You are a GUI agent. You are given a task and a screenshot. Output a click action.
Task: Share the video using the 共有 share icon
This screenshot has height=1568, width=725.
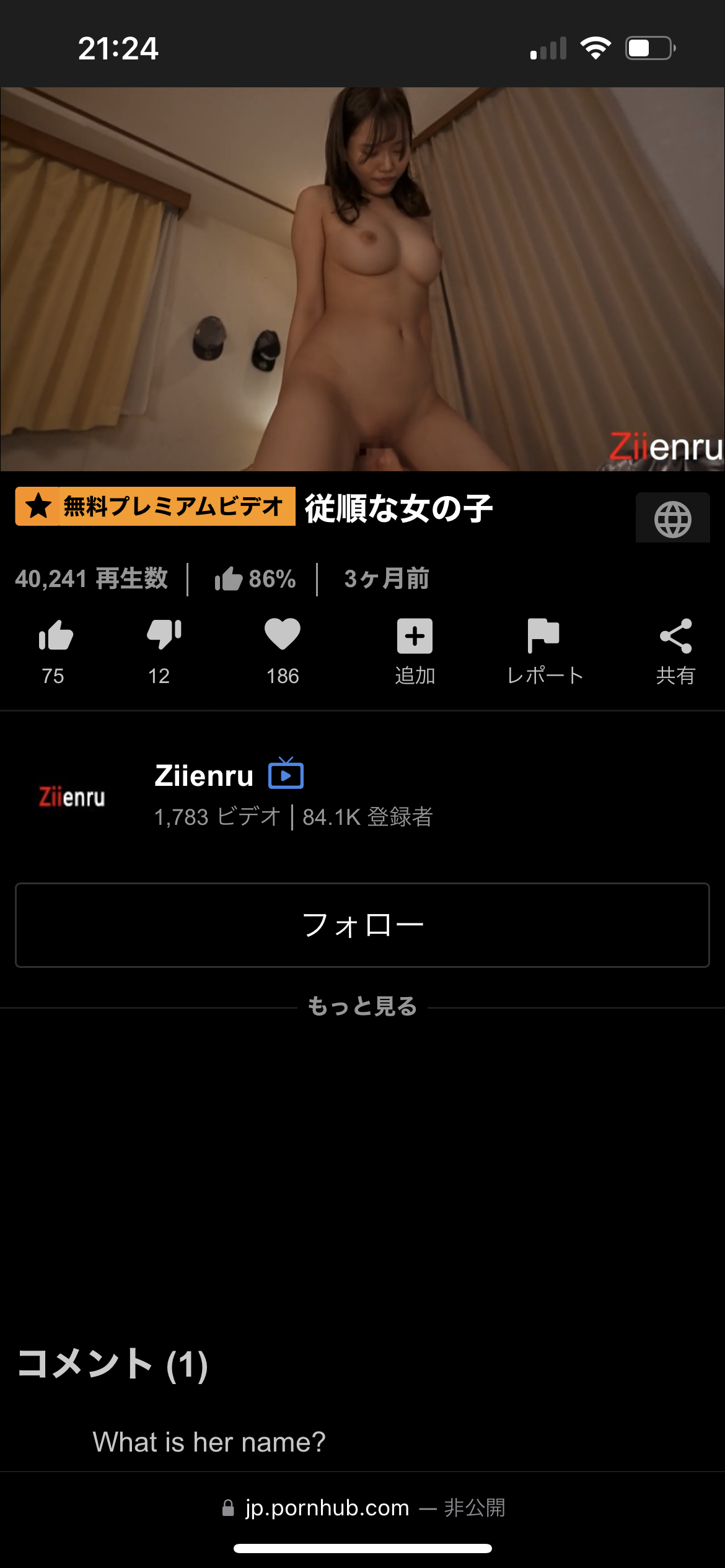(x=675, y=635)
